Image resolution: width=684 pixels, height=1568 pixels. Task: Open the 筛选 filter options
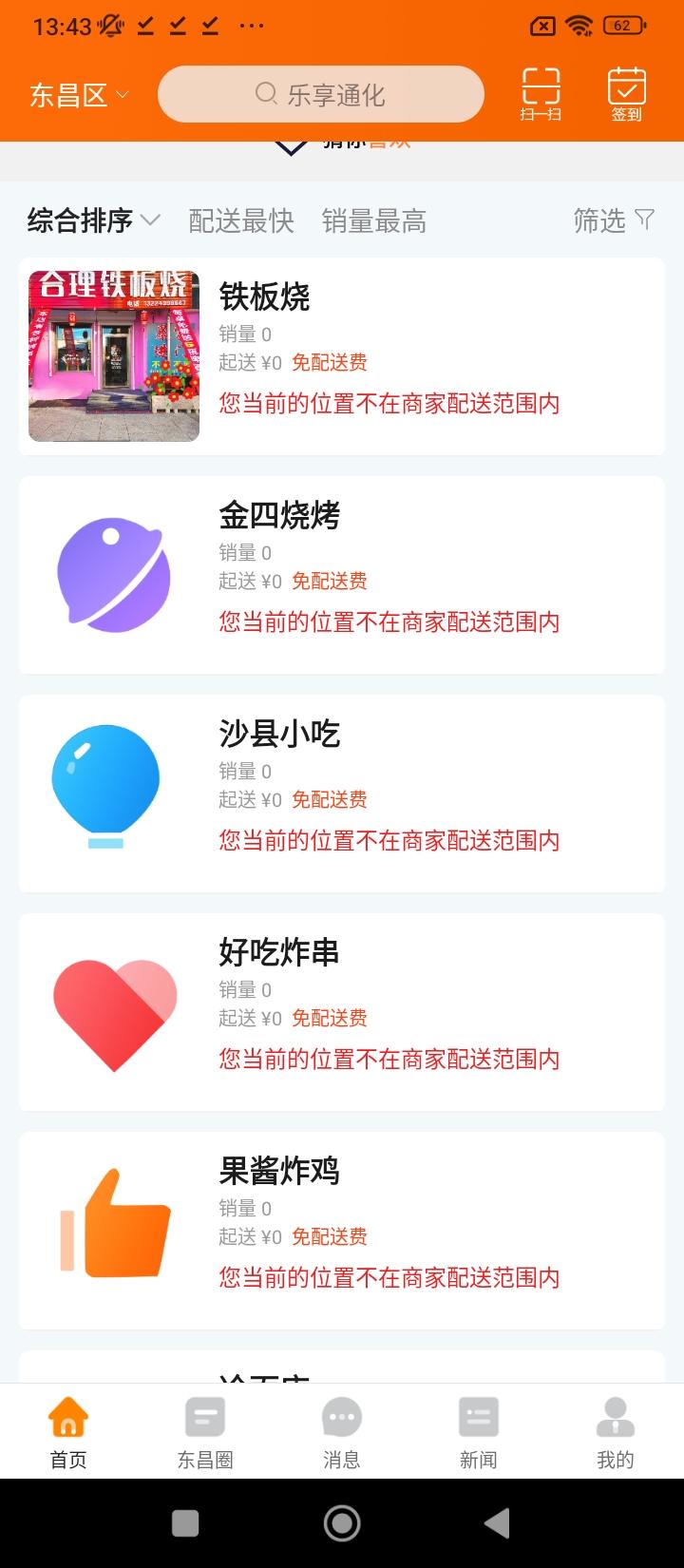[613, 220]
